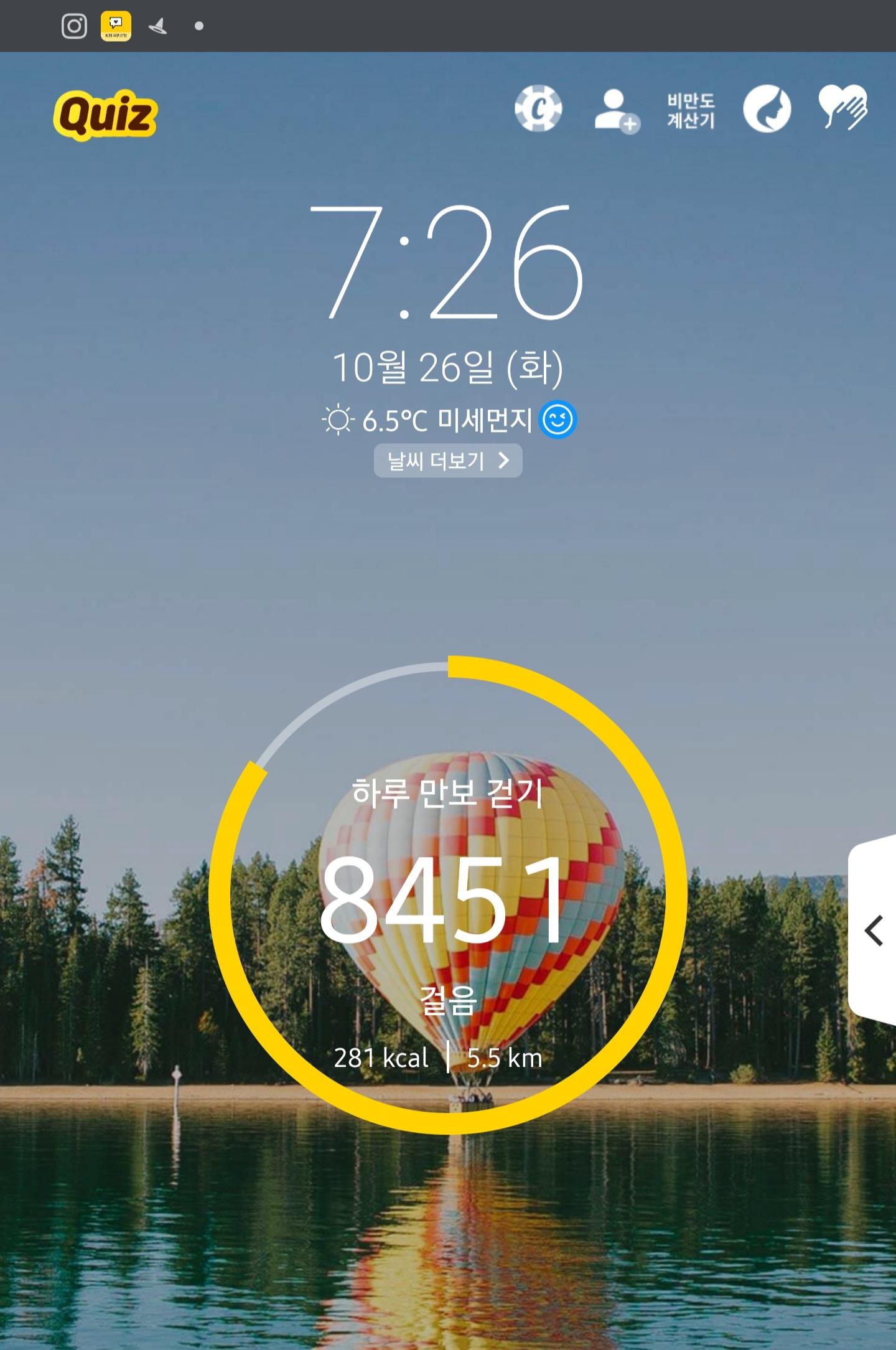Open 비만도 계산기 calculator

tap(691, 110)
